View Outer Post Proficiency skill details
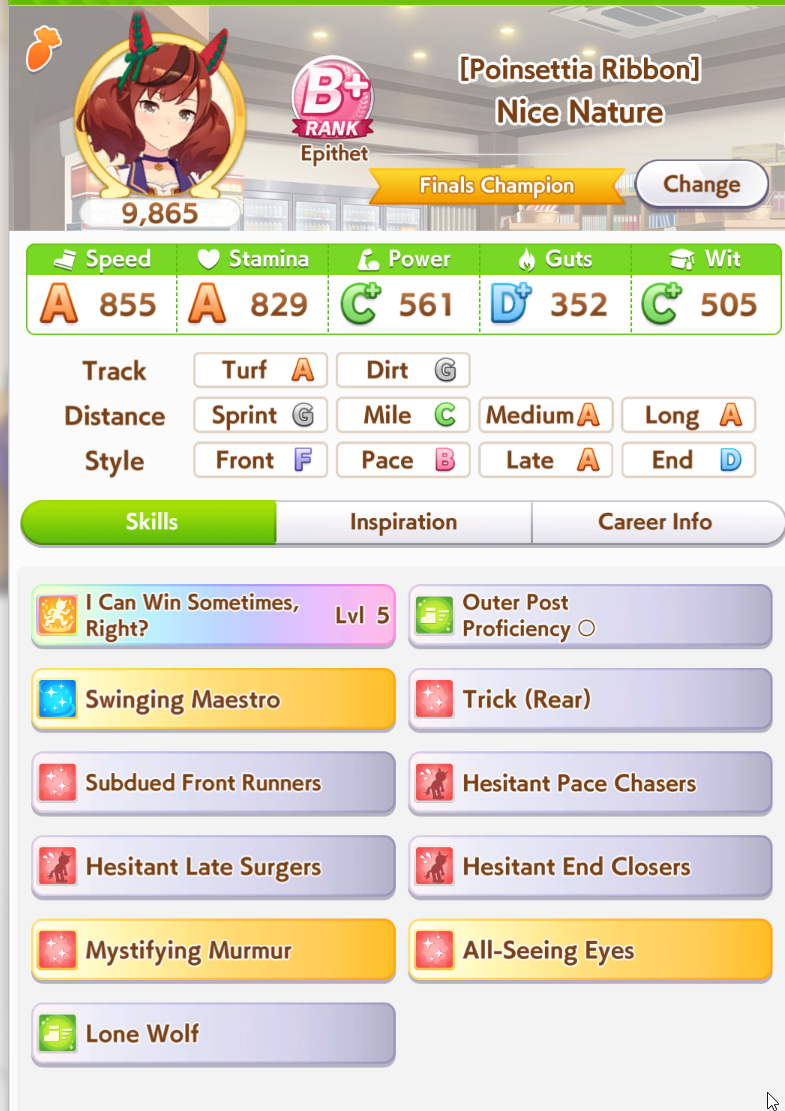 coord(590,616)
